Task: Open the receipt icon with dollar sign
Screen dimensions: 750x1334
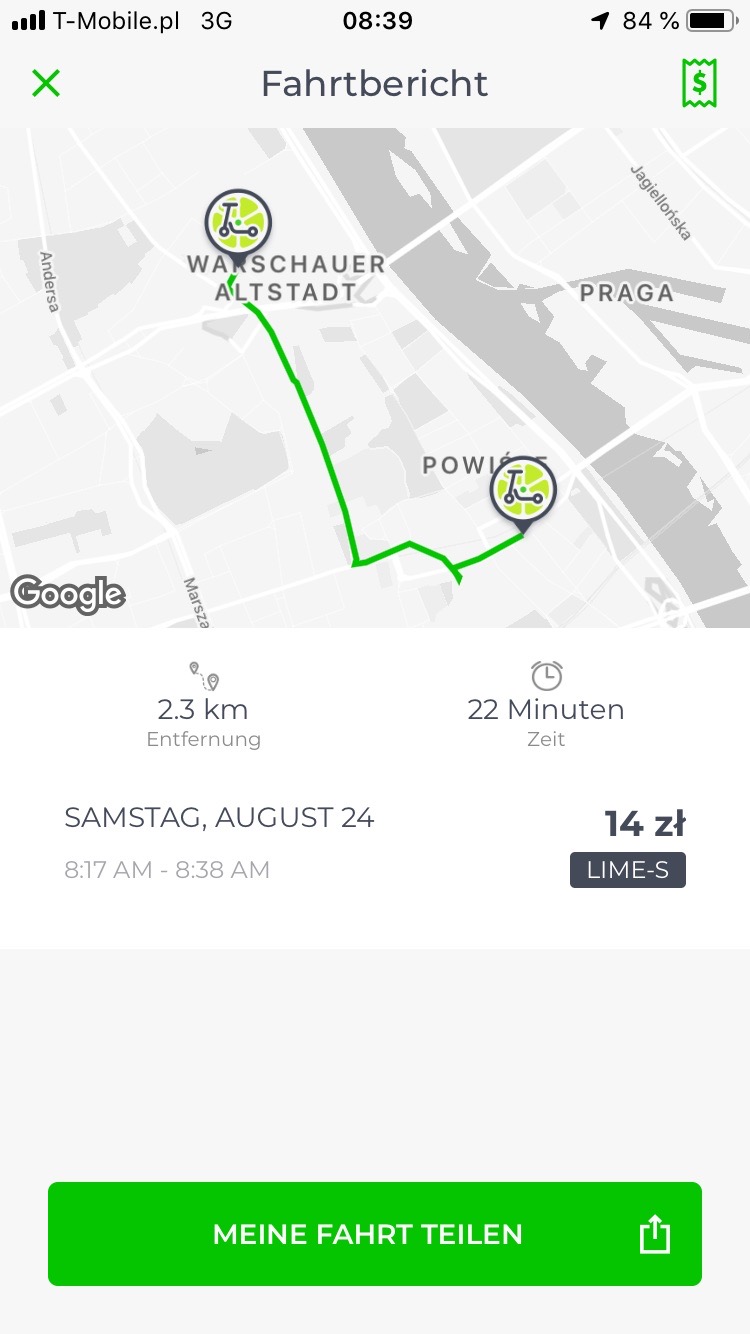Action: click(x=699, y=83)
